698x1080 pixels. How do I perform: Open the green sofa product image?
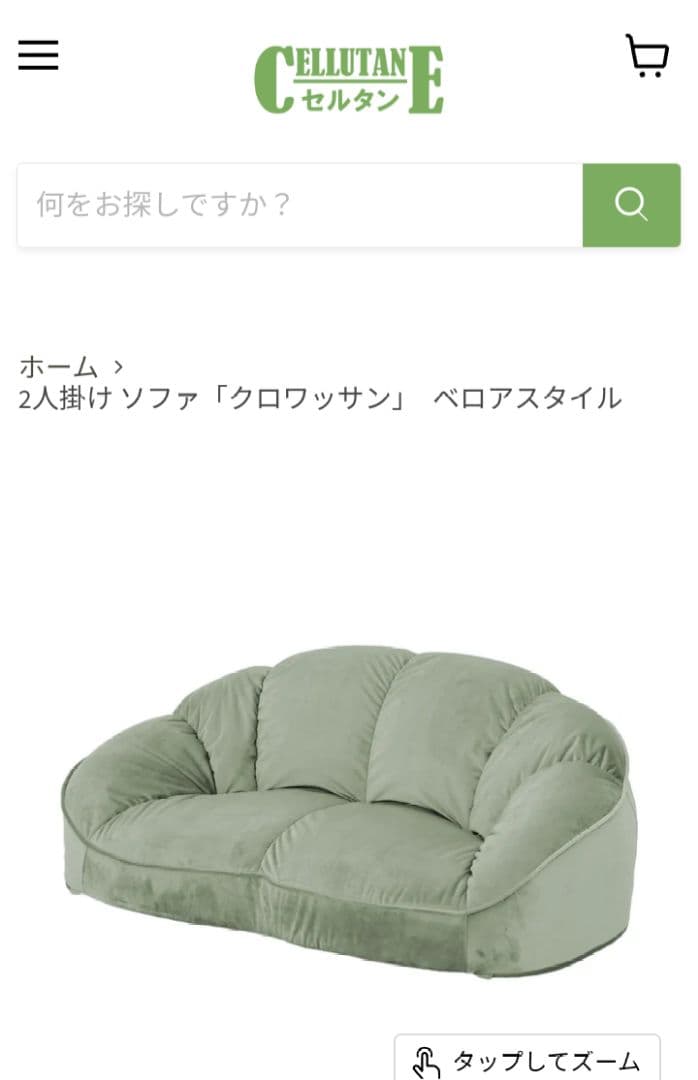click(x=349, y=808)
